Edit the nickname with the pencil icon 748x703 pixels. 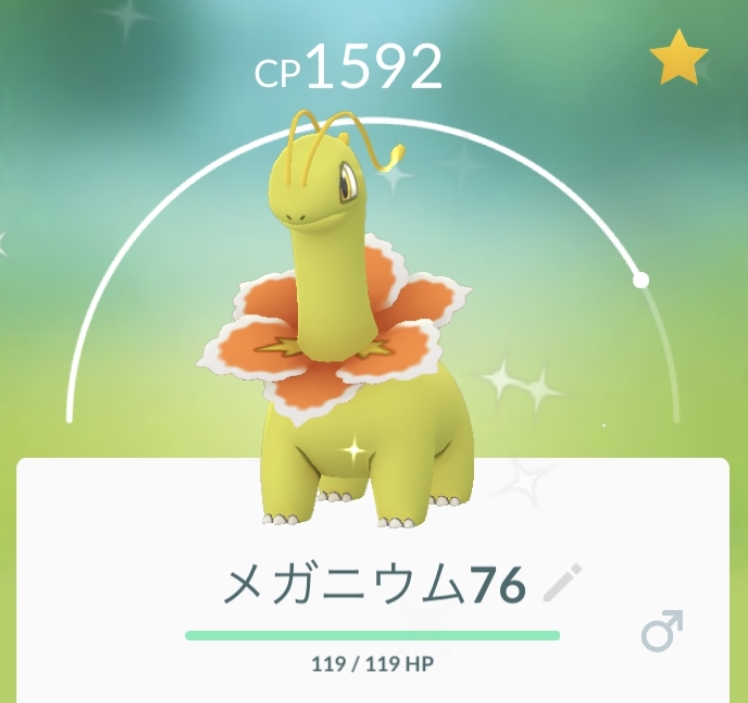[x=562, y=584]
